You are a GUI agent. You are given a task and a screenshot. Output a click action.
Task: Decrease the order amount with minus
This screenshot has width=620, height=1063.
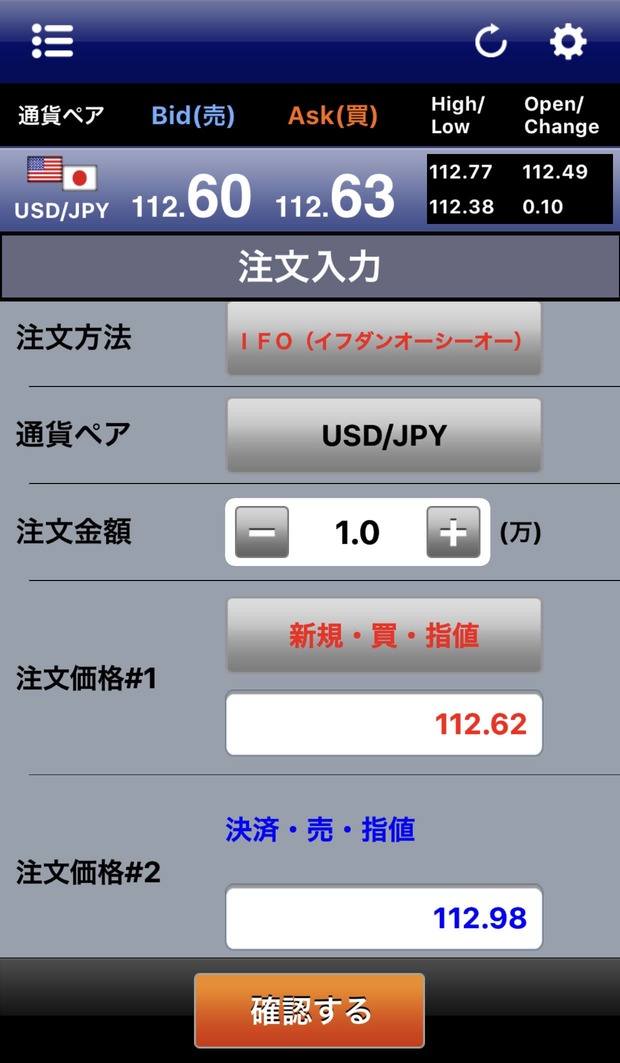[x=262, y=532]
